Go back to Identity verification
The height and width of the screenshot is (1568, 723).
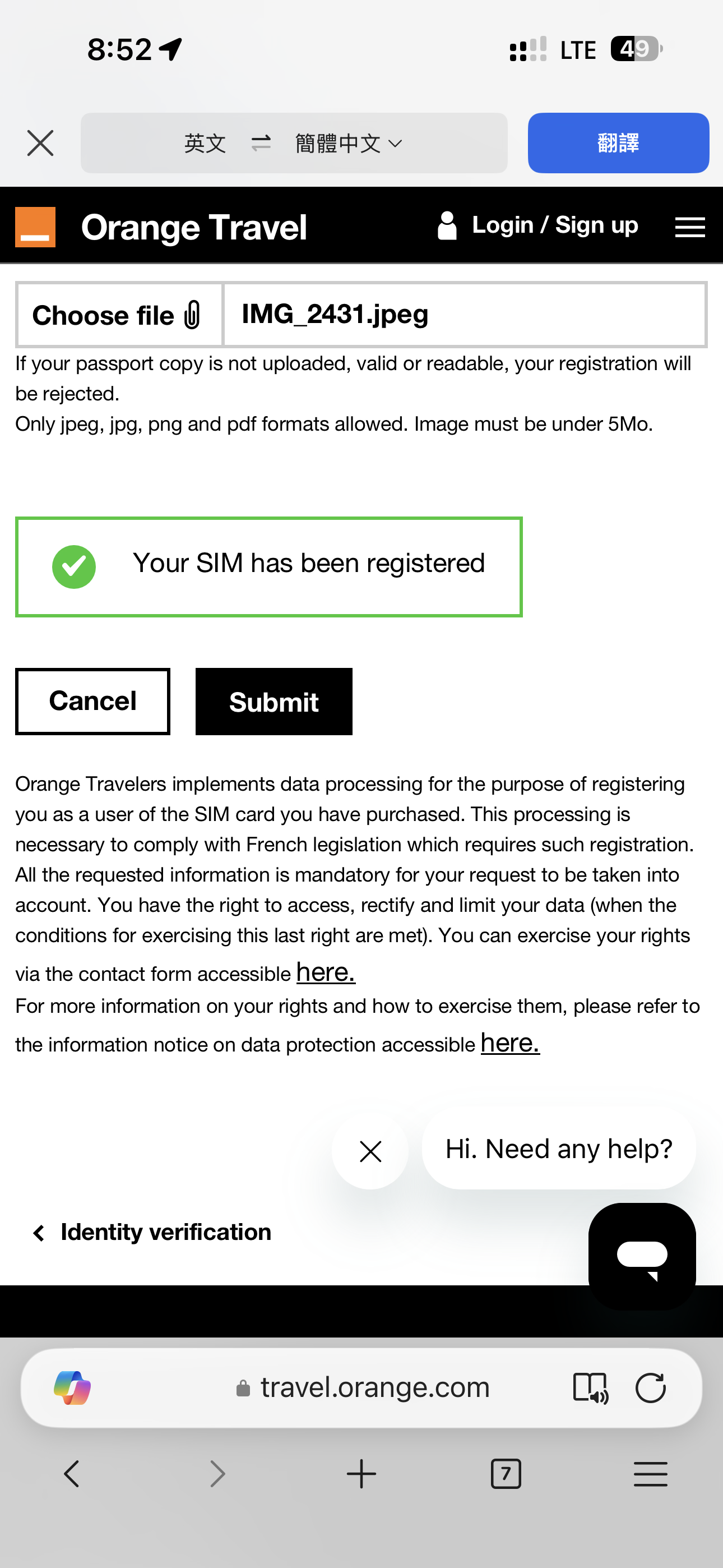tap(152, 1232)
